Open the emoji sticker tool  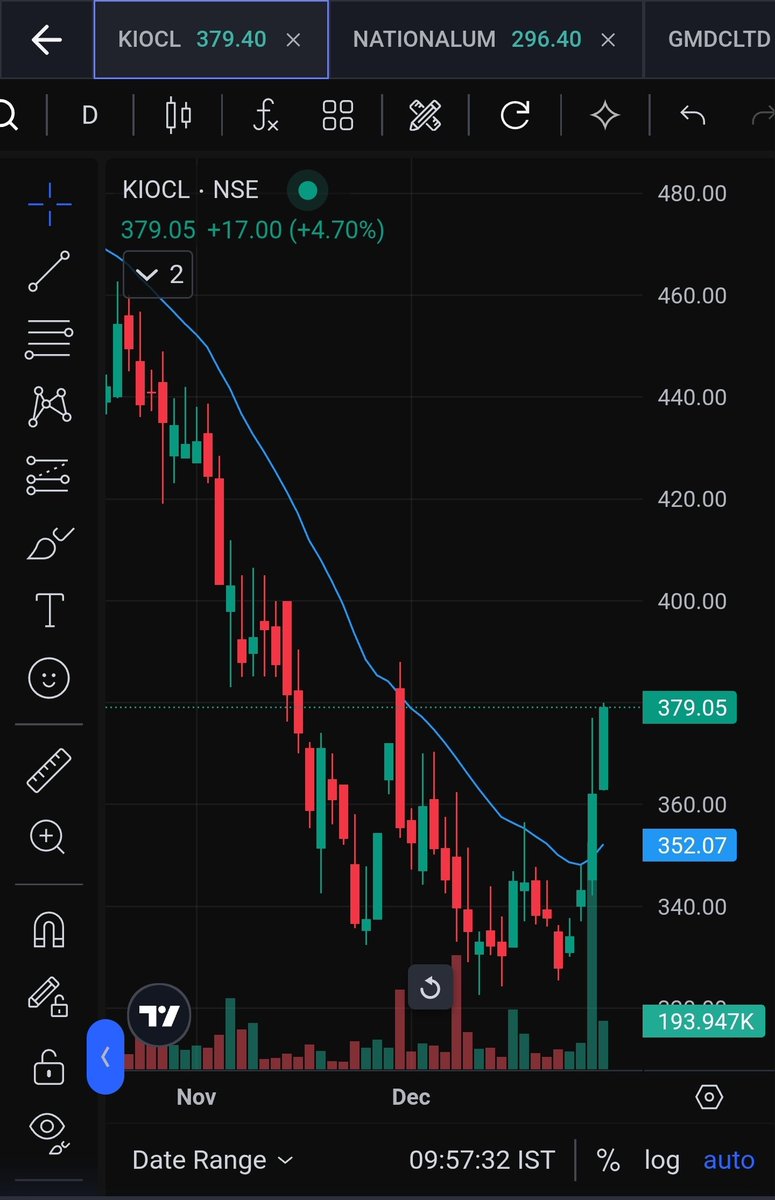(48, 680)
